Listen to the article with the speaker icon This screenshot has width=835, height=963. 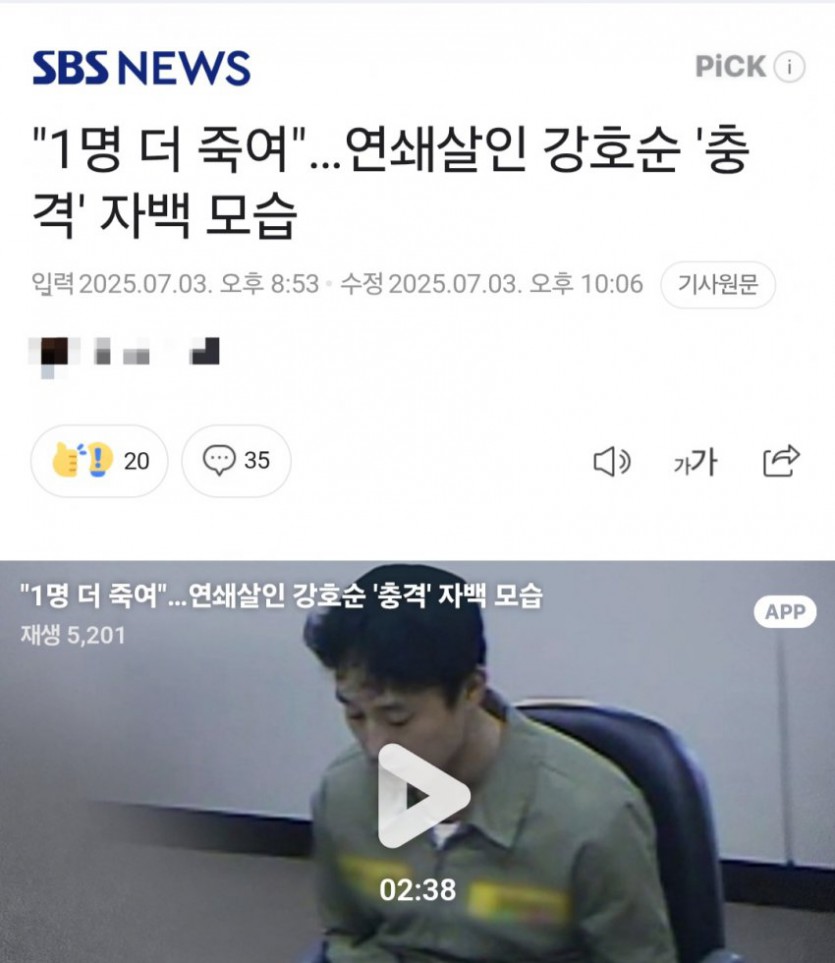point(611,462)
